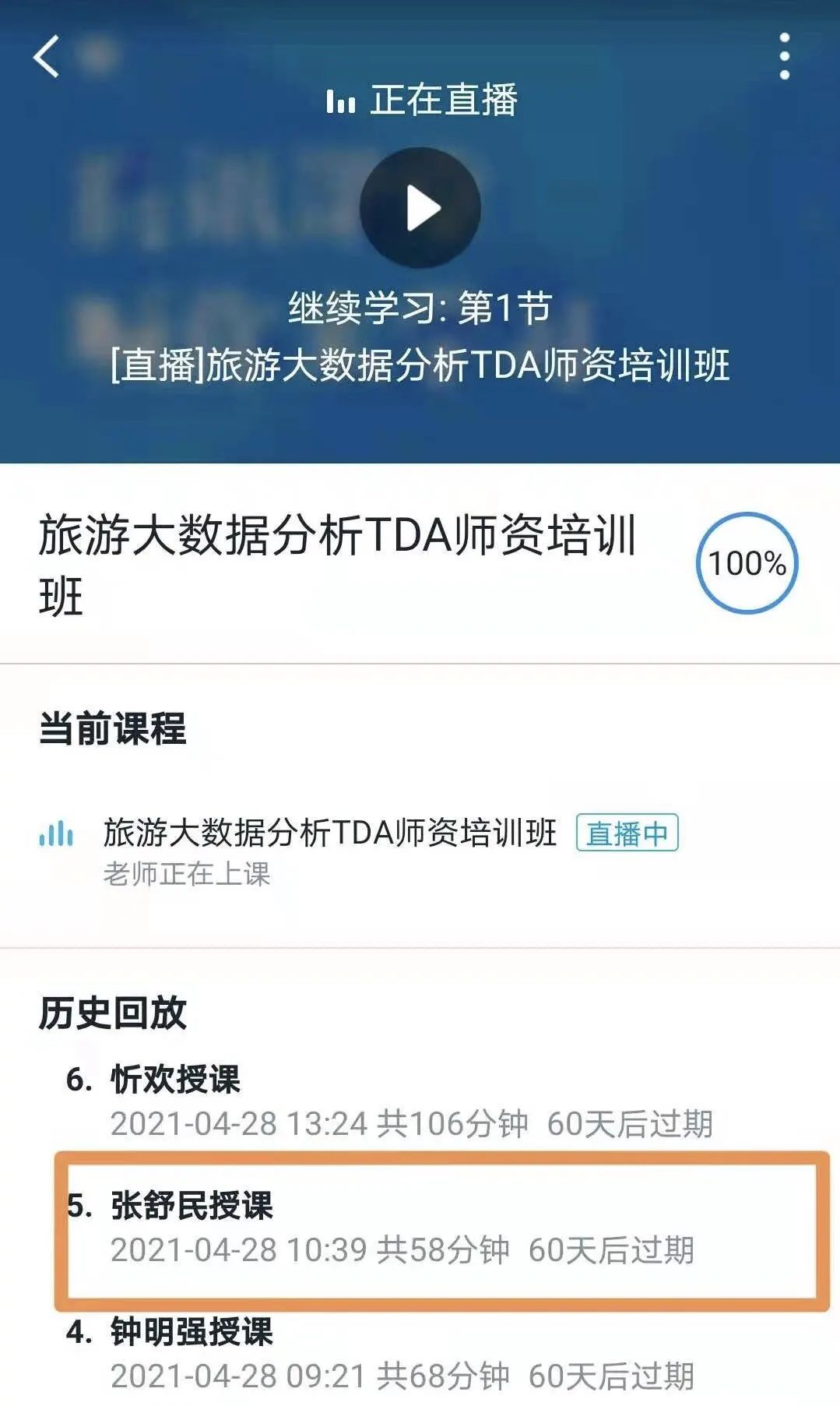Screen dimensions: 840x1406
Task: Open the three-dot overflow menu
Action: point(784,56)
